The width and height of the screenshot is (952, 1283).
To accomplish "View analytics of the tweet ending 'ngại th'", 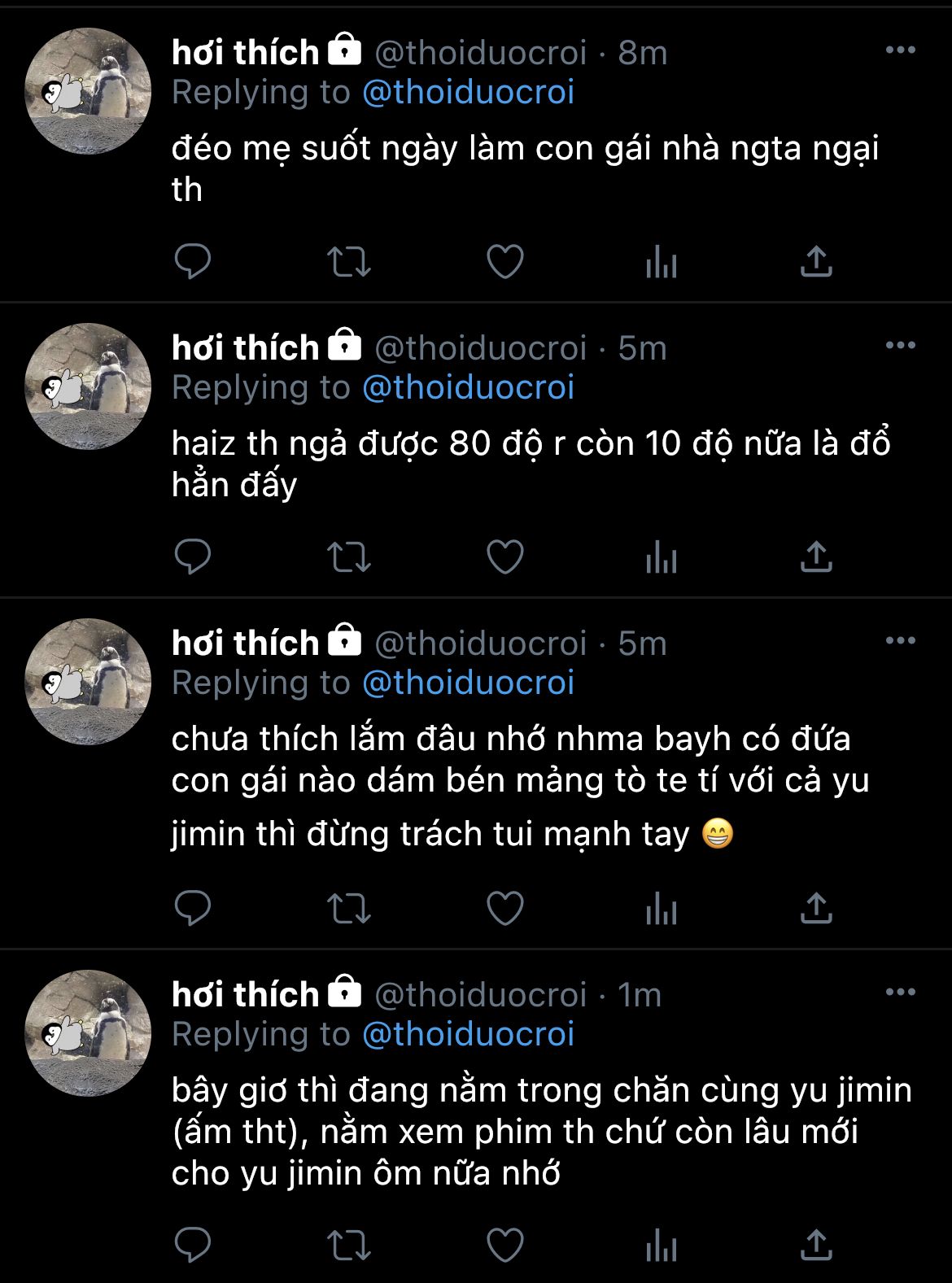I will 661,262.
